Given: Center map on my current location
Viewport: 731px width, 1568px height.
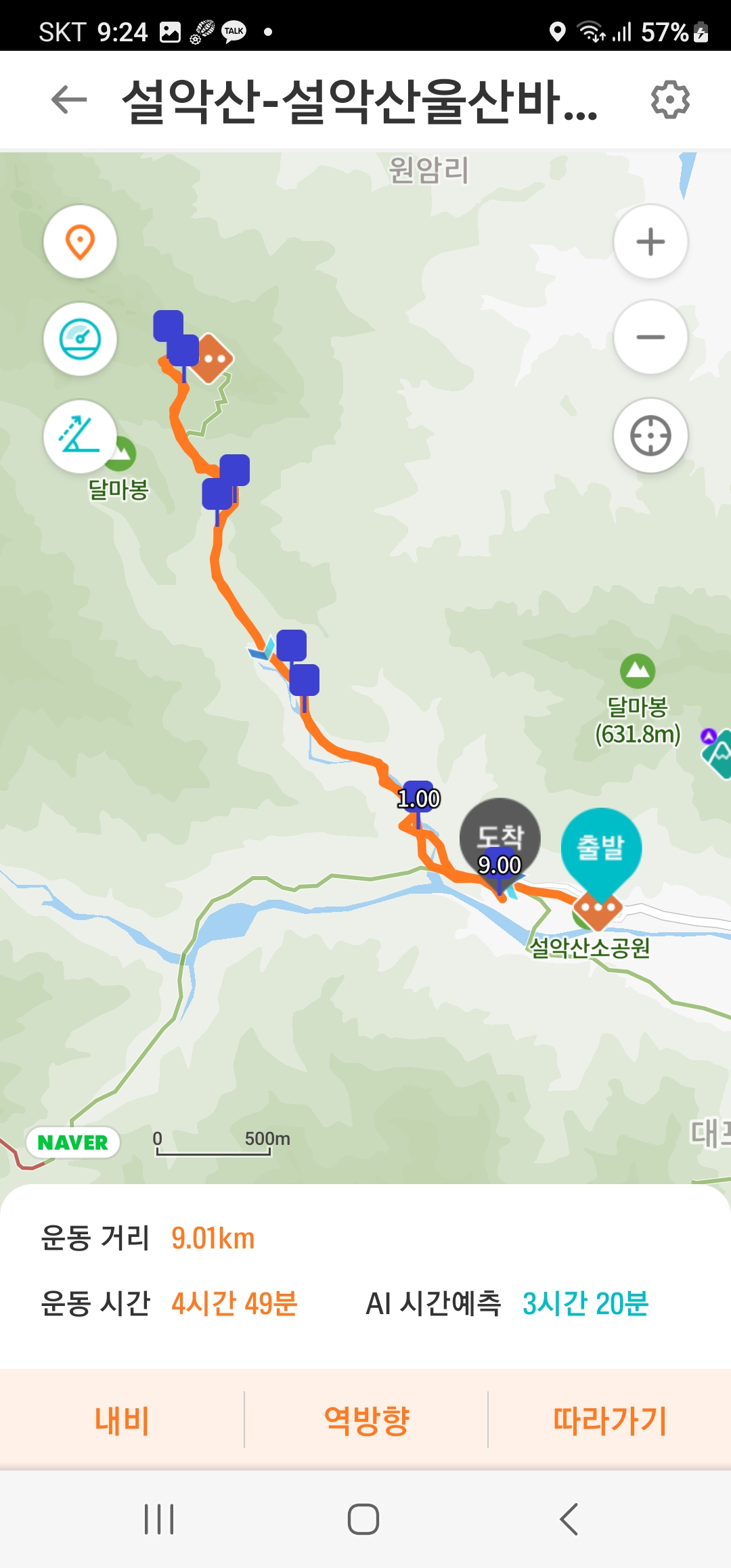Looking at the screenshot, I should click(x=650, y=435).
